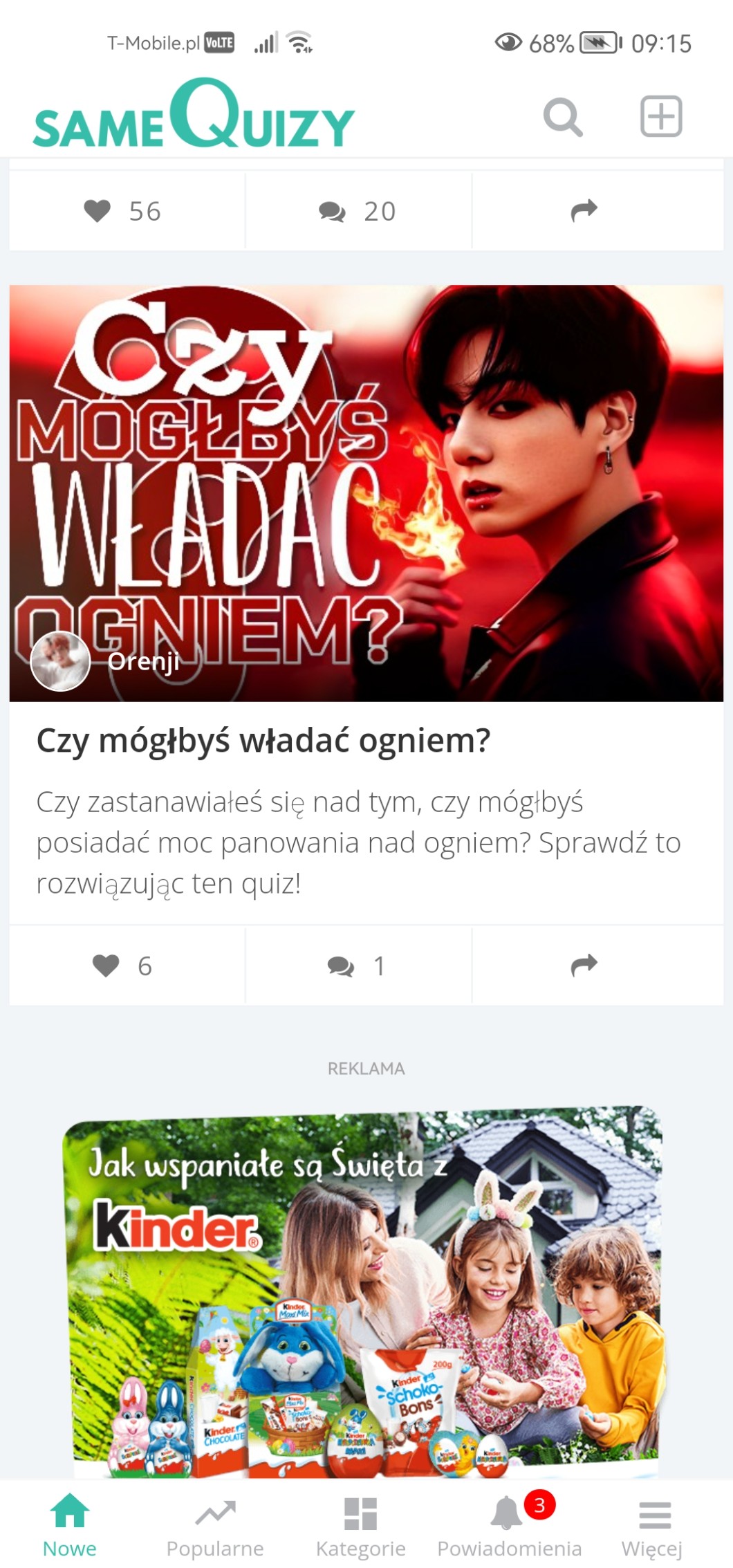Go to the Kategorie tab

pyautogui.click(x=360, y=1524)
